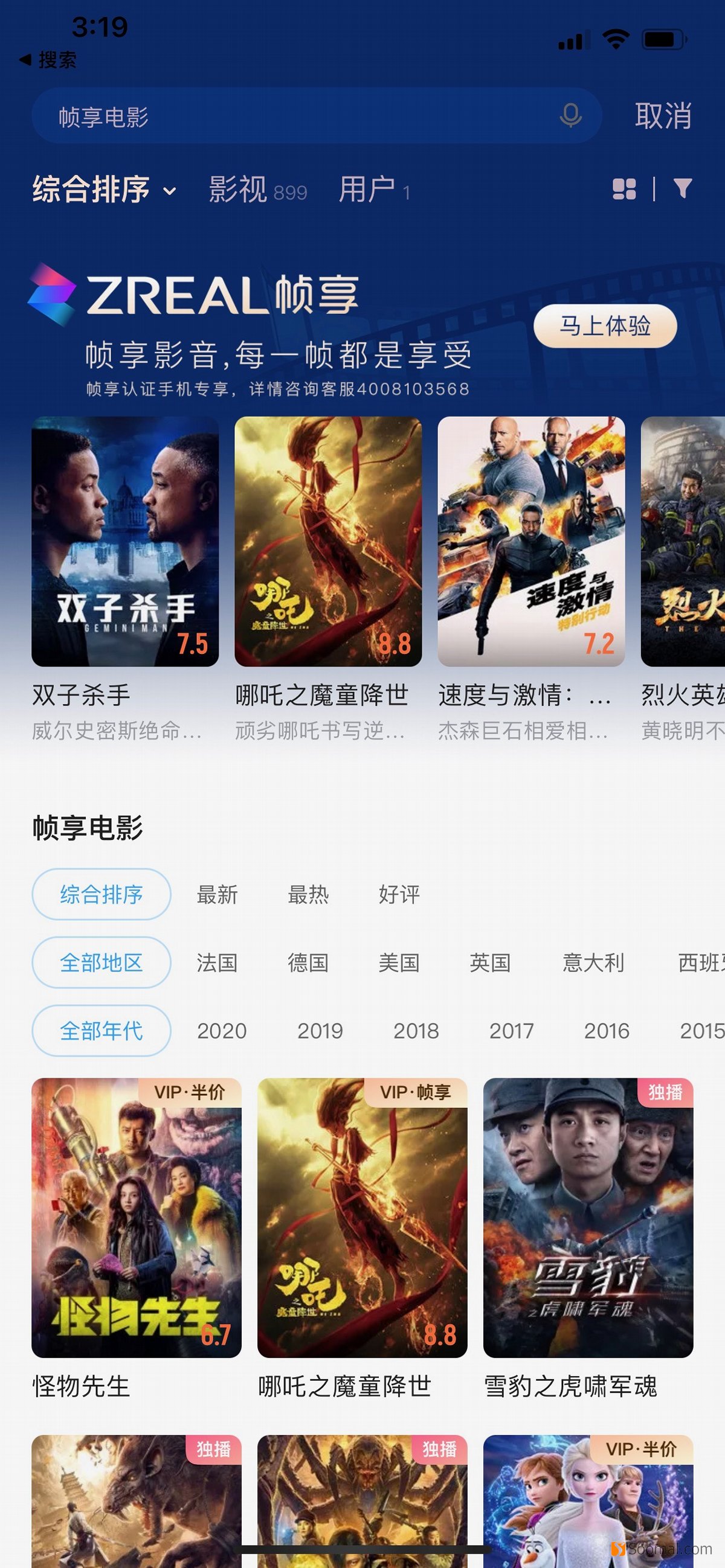Cancel the search with 取消
725x1568 pixels.
point(663,116)
